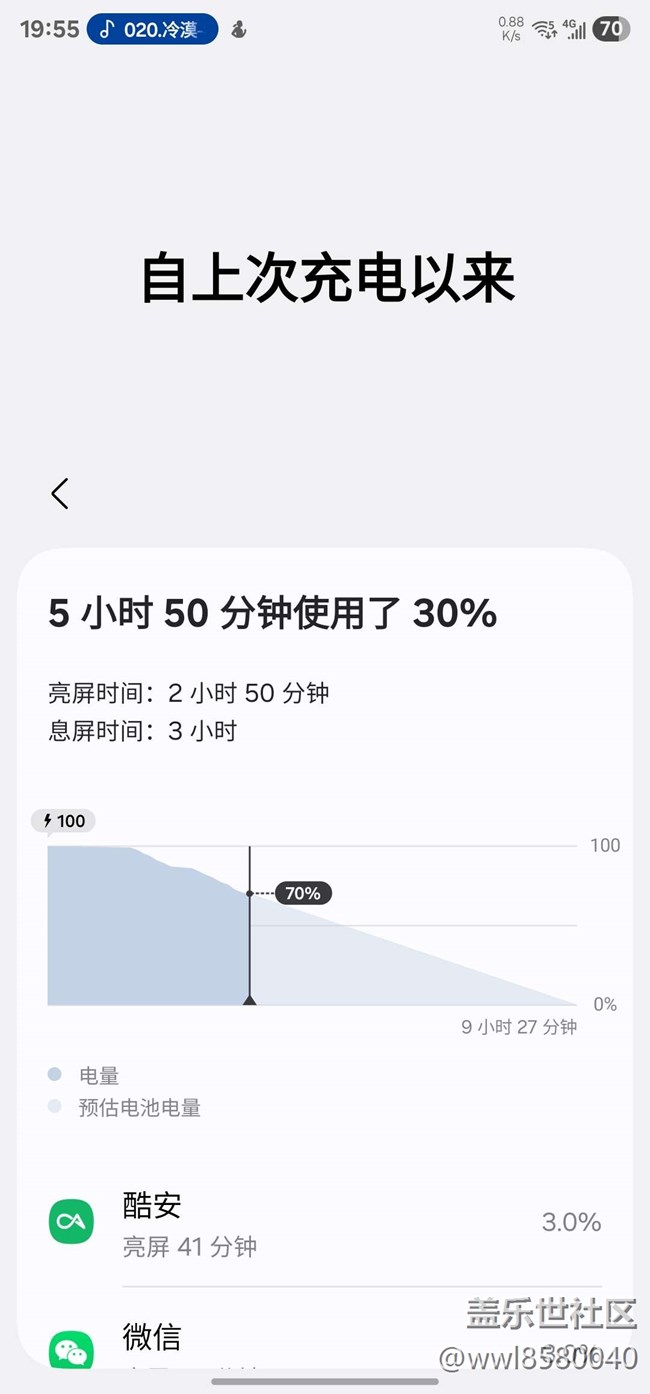Go back using the back arrow
The image size is (650, 1394).
tap(60, 493)
